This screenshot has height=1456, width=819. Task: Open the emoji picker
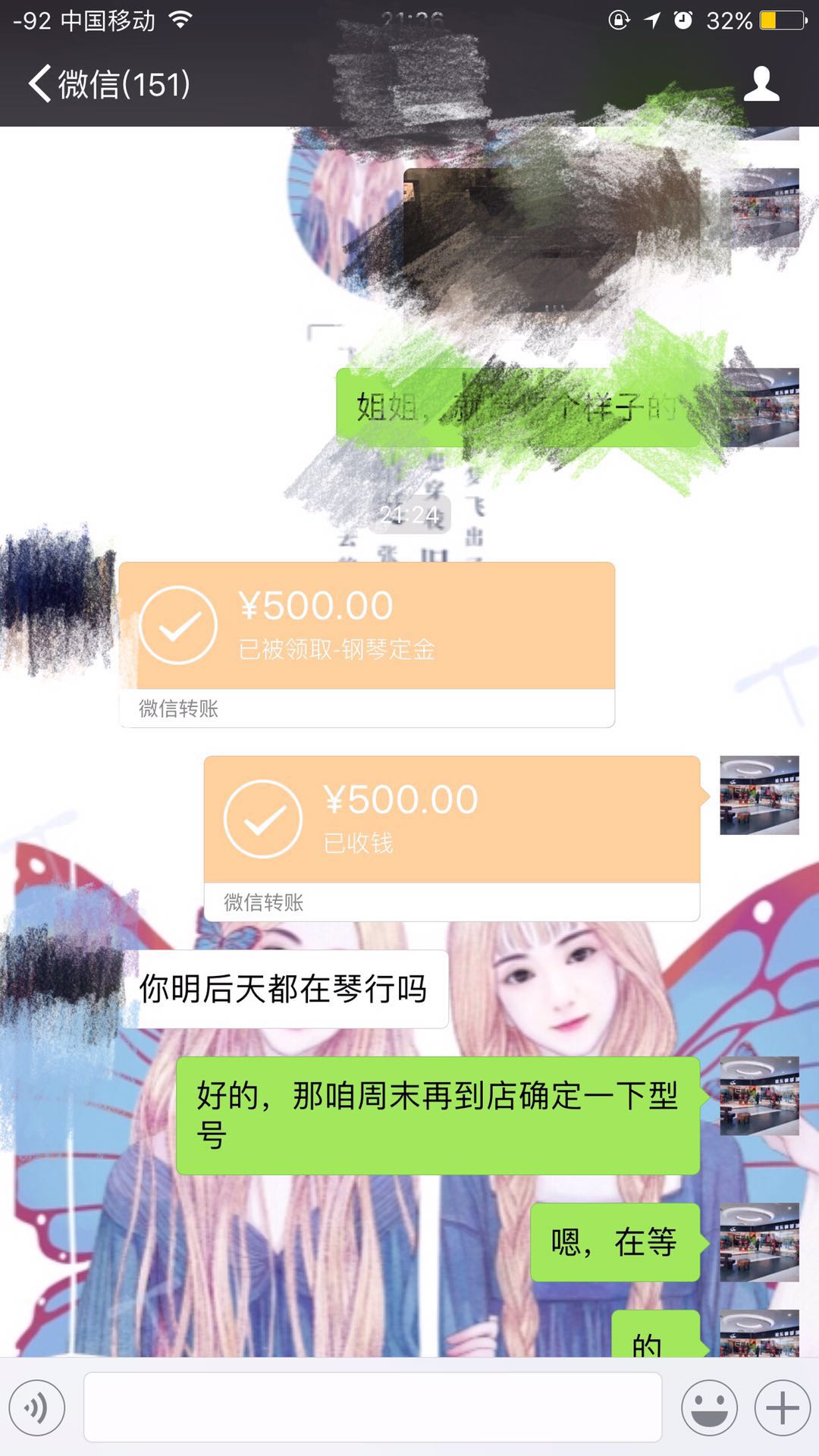tap(709, 1407)
